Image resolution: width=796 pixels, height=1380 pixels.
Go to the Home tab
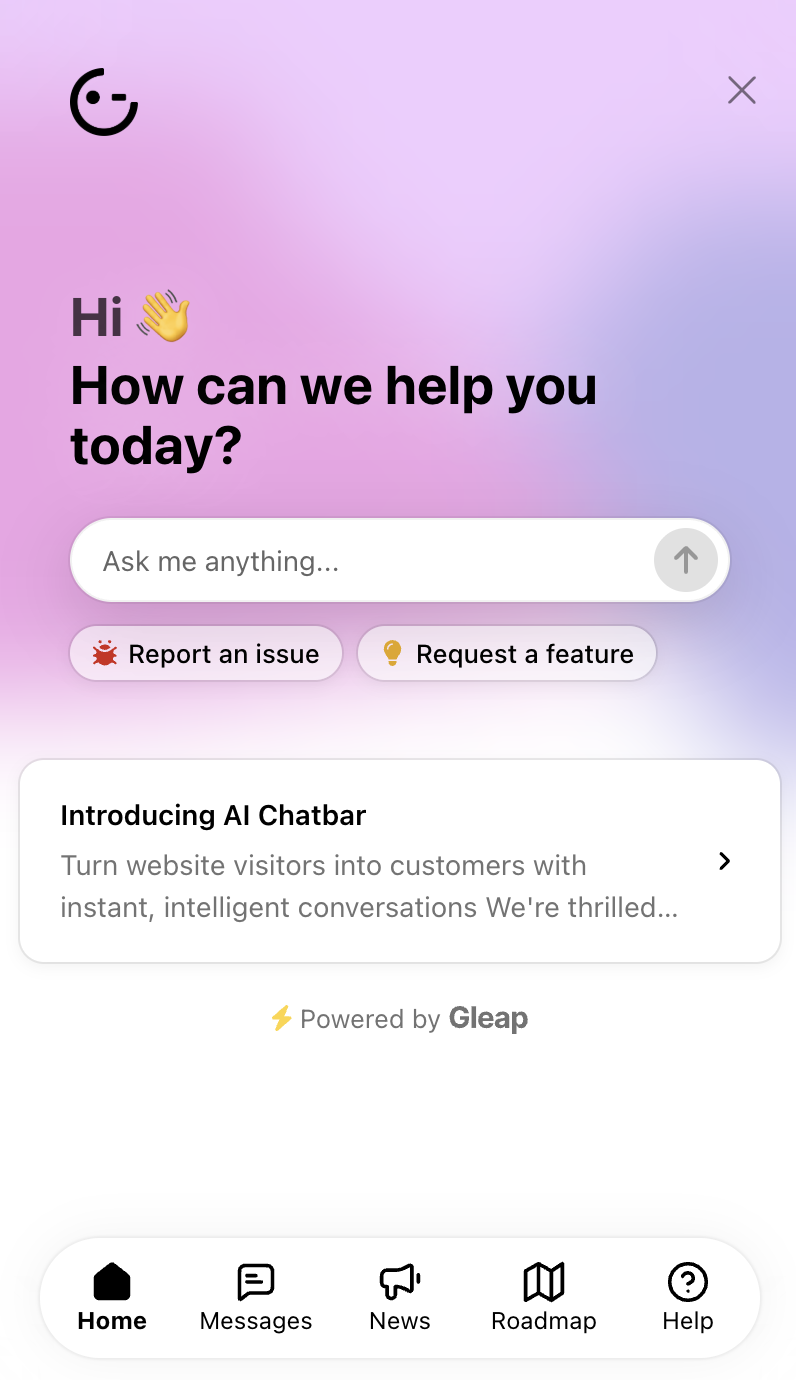click(x=112, y=1297)
